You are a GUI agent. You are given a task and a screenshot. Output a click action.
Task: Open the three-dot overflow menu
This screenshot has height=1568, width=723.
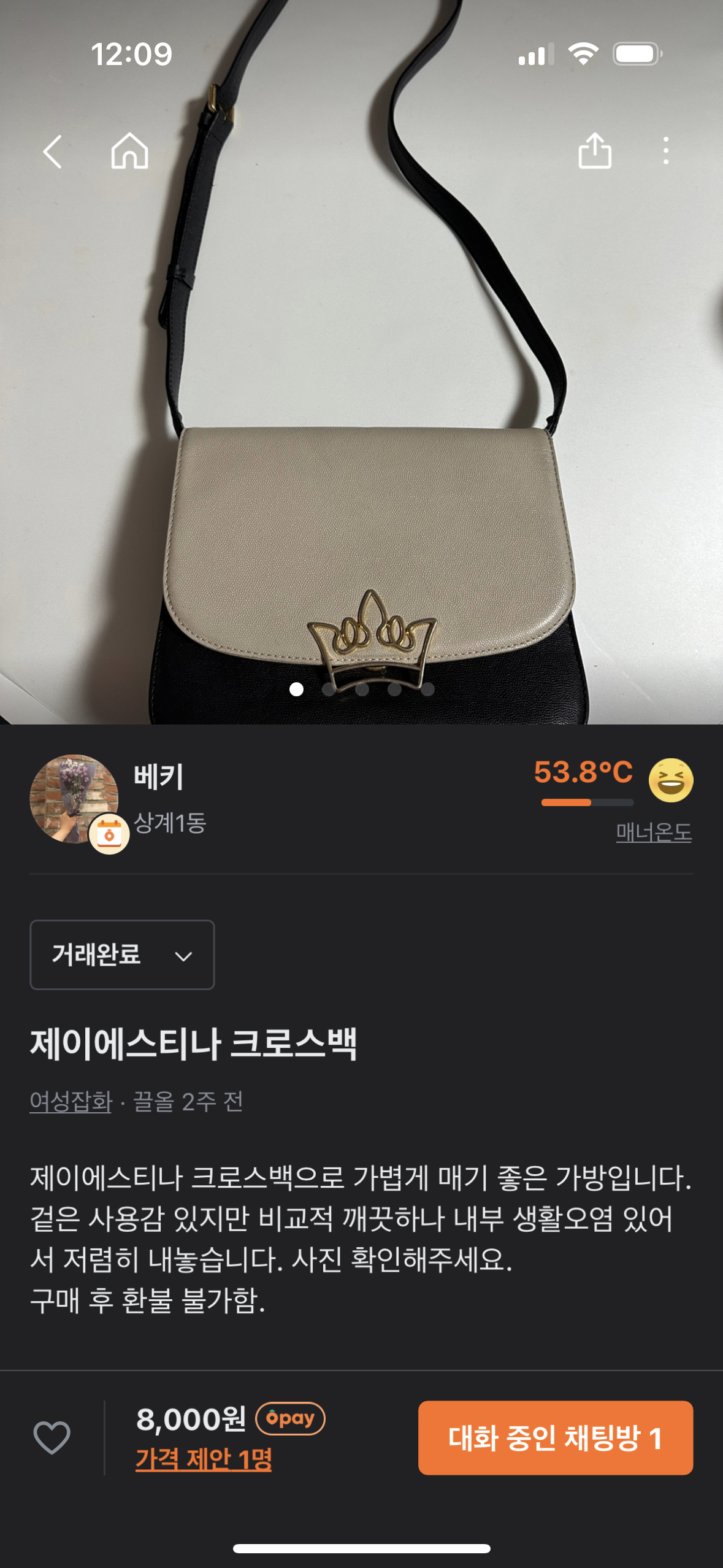tap(665, 151)
